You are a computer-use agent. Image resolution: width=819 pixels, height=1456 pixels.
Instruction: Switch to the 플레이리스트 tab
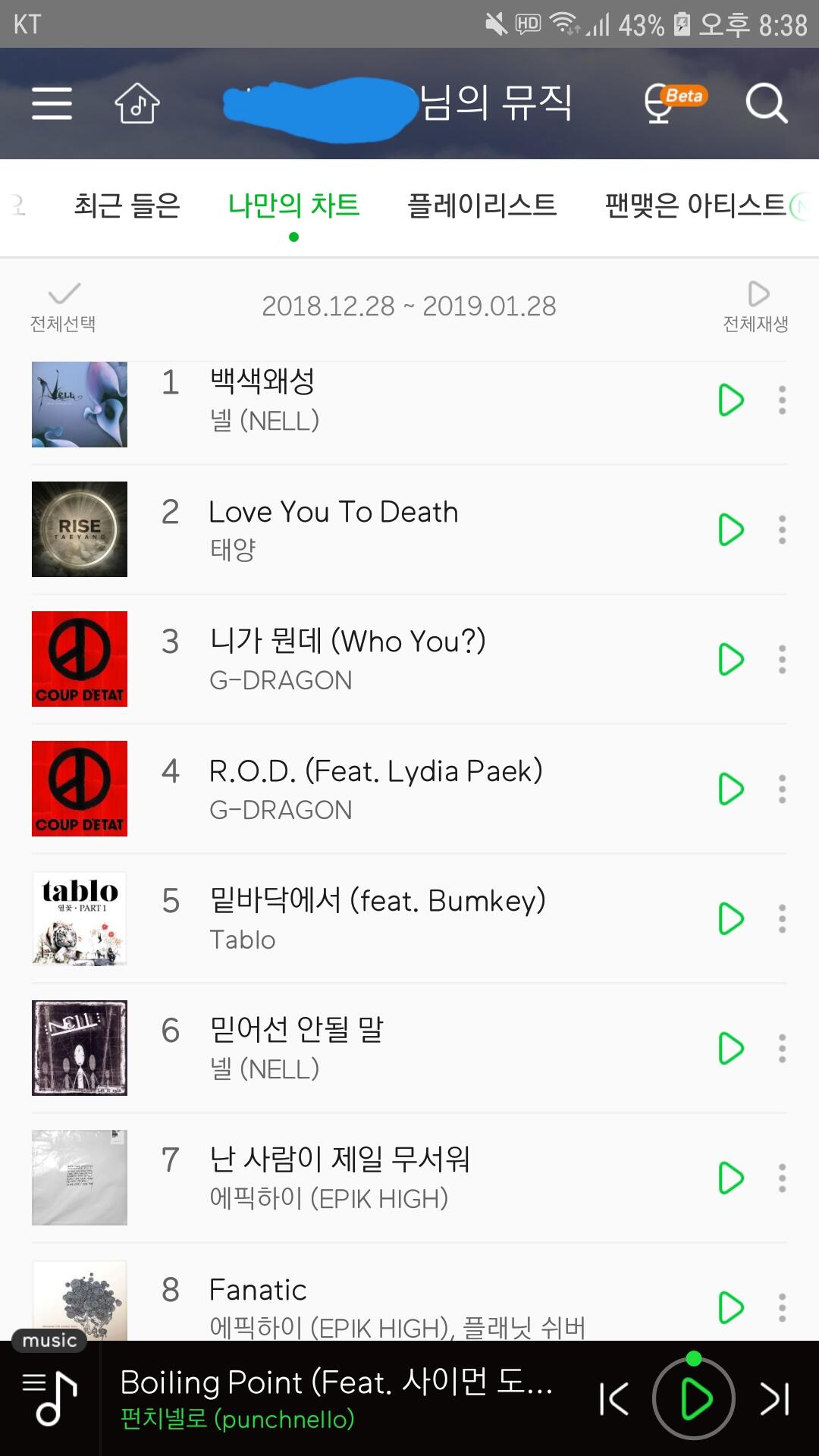coord(482,206)
